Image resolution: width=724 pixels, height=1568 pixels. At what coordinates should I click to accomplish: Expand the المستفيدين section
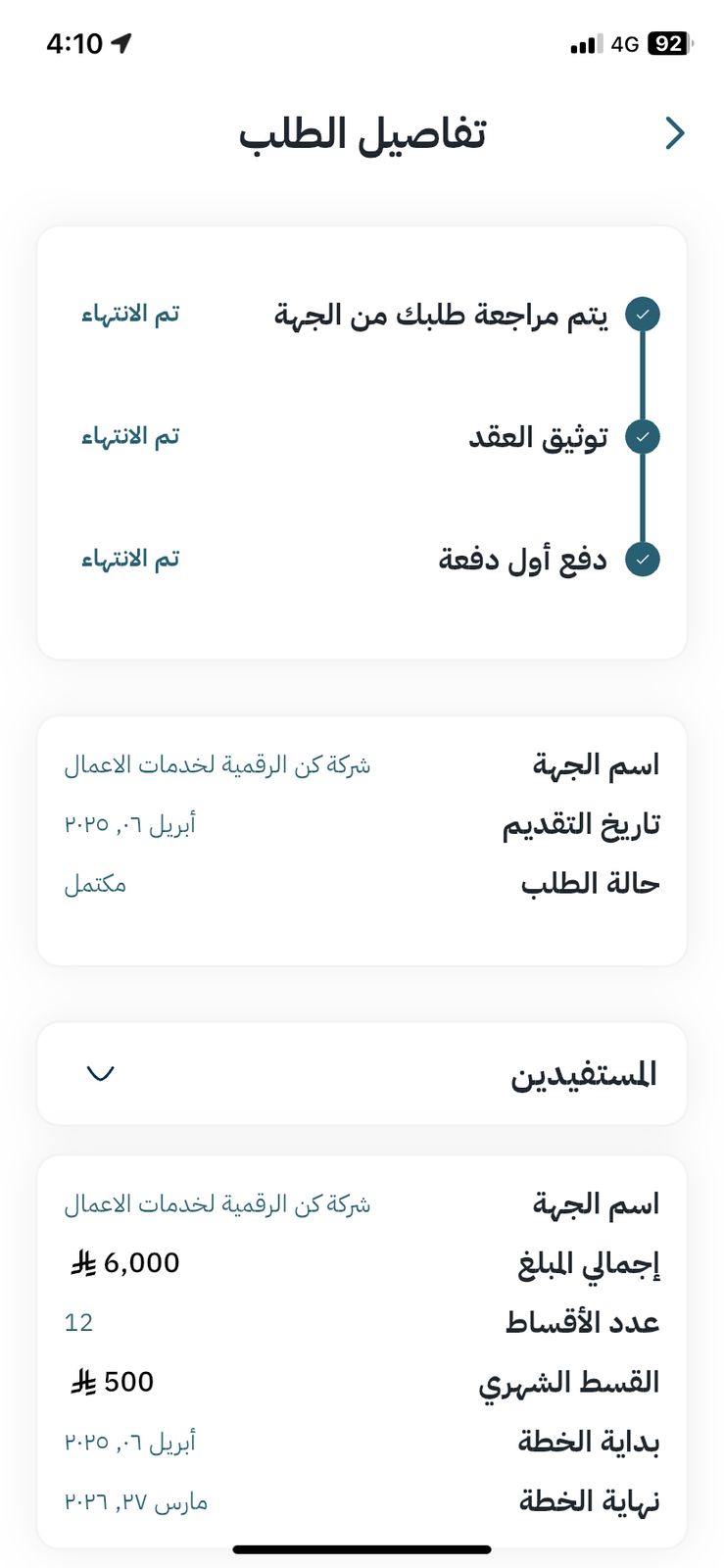coord(362,1074)
